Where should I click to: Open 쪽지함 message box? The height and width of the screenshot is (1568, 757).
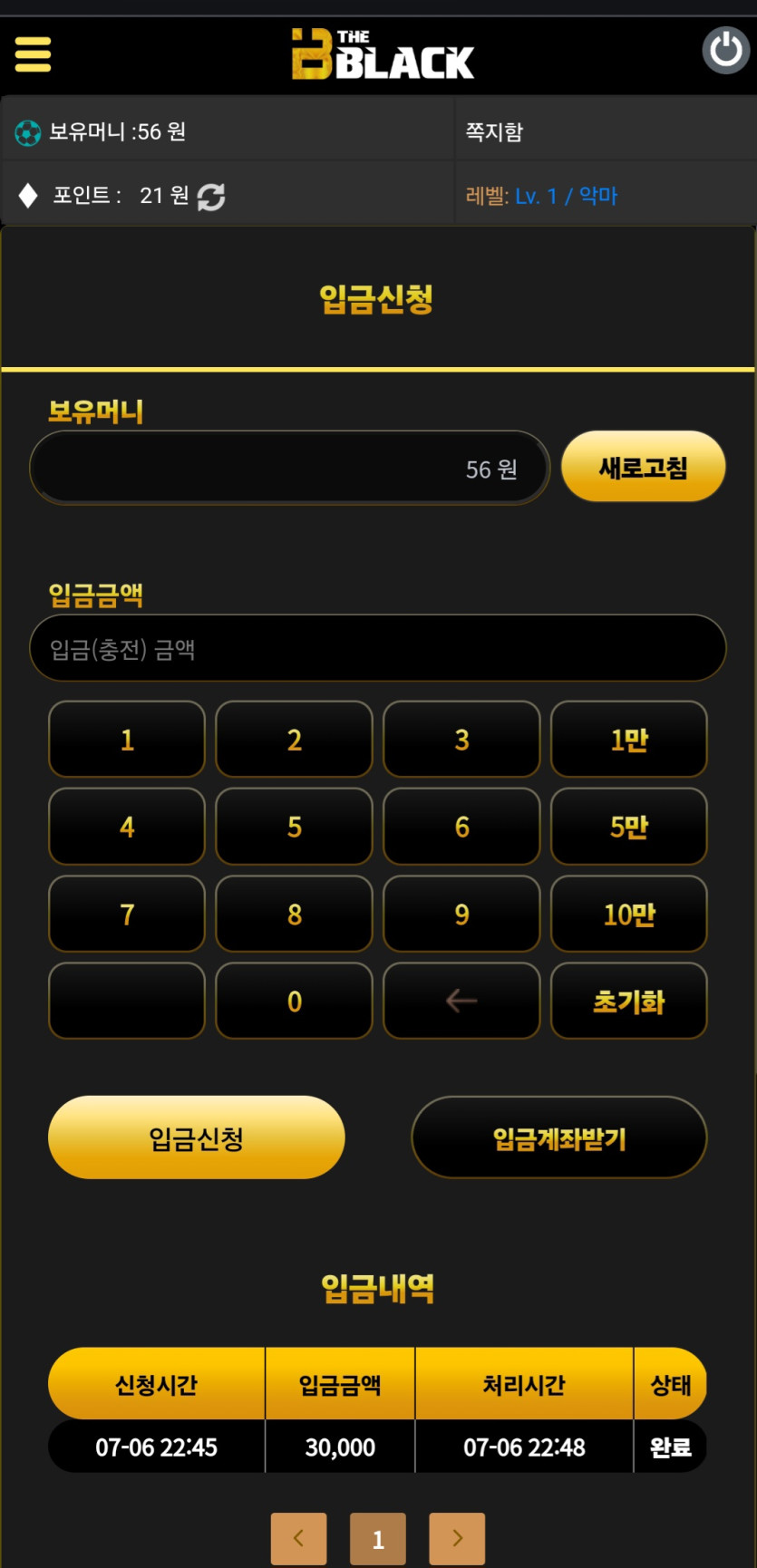tap(494, 132)
